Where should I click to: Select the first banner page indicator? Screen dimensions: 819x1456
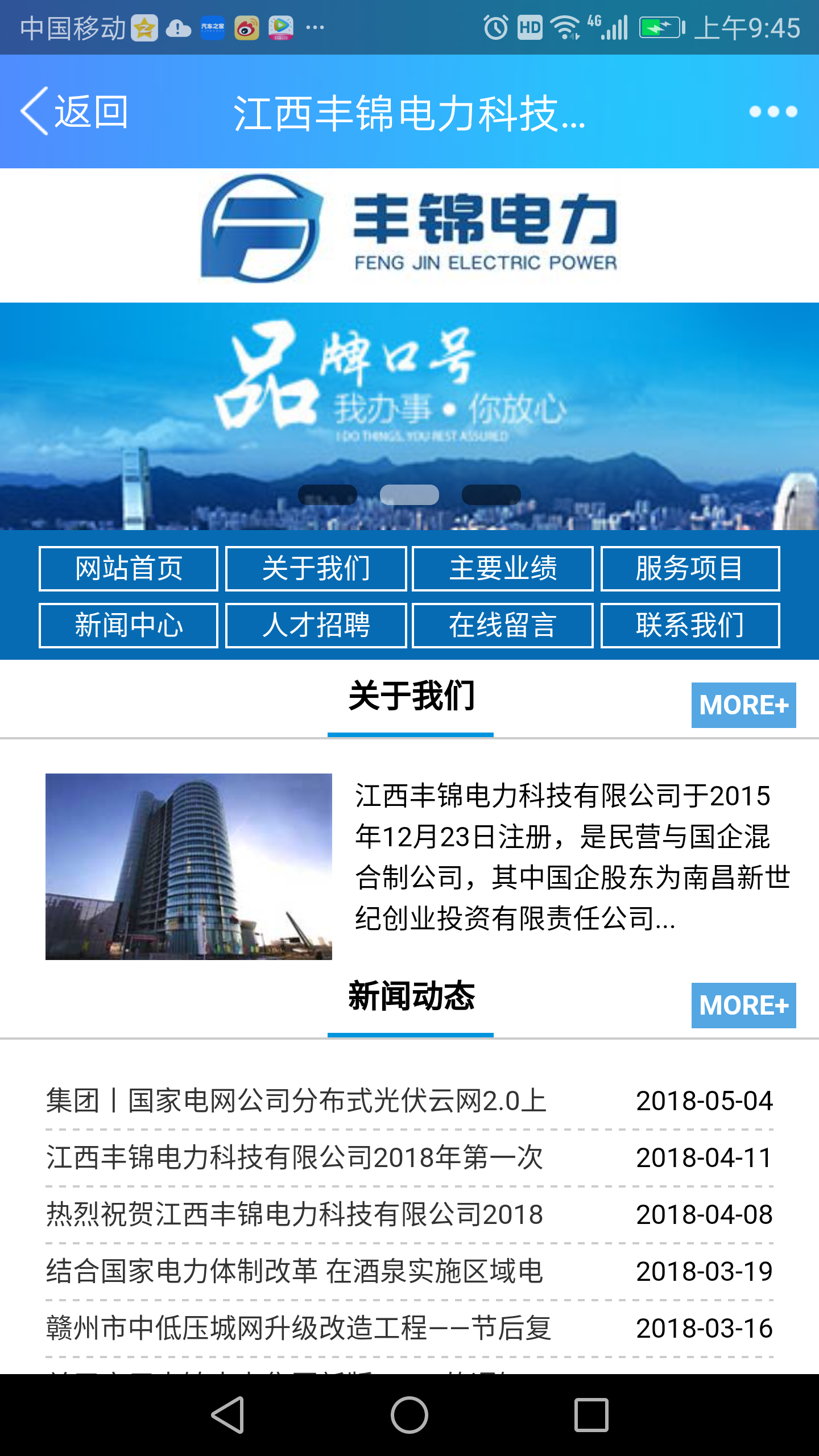tap(328, 495)
